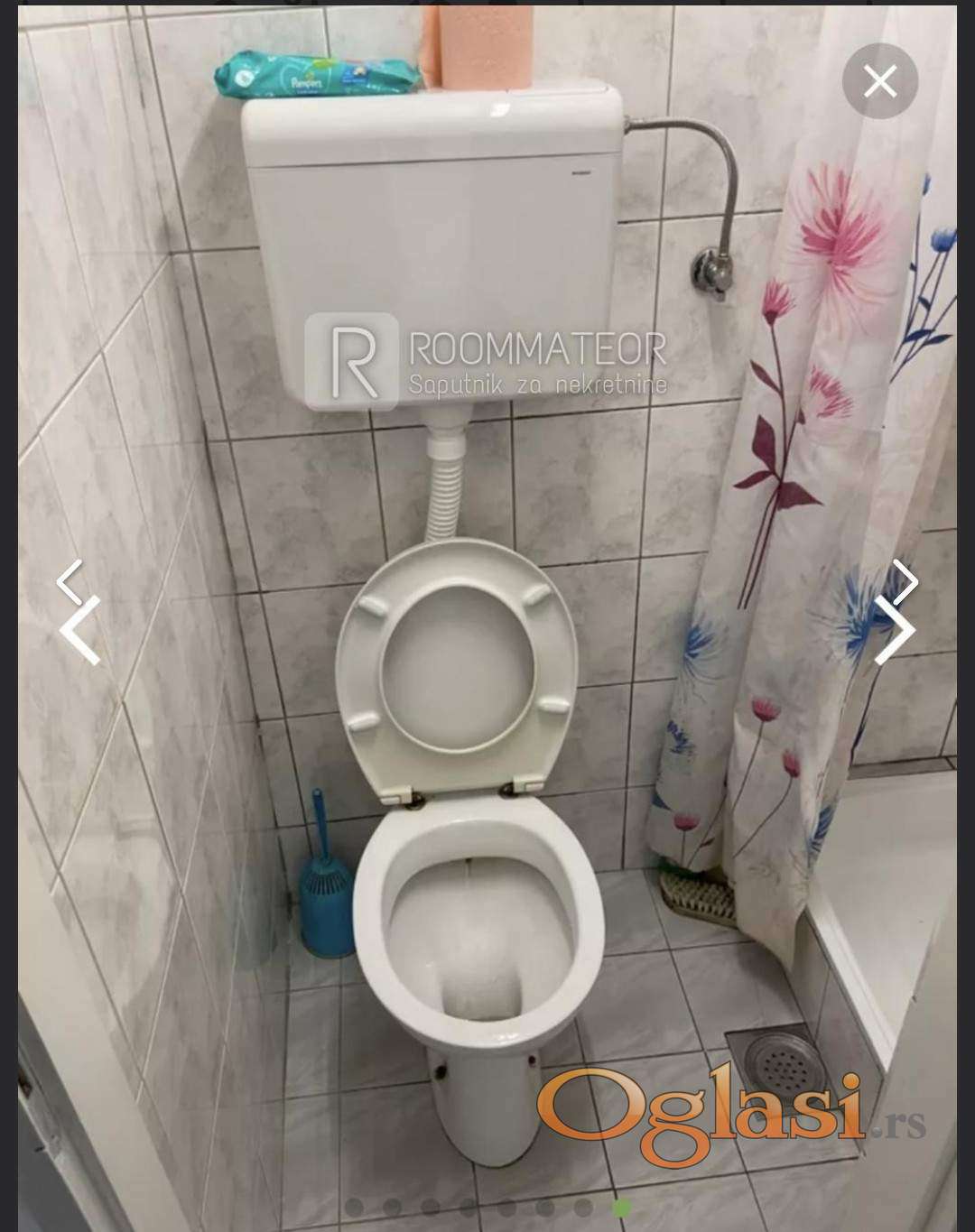975x1232 pixels.
Task: Close the photo viewer
Action: point(880,82)
